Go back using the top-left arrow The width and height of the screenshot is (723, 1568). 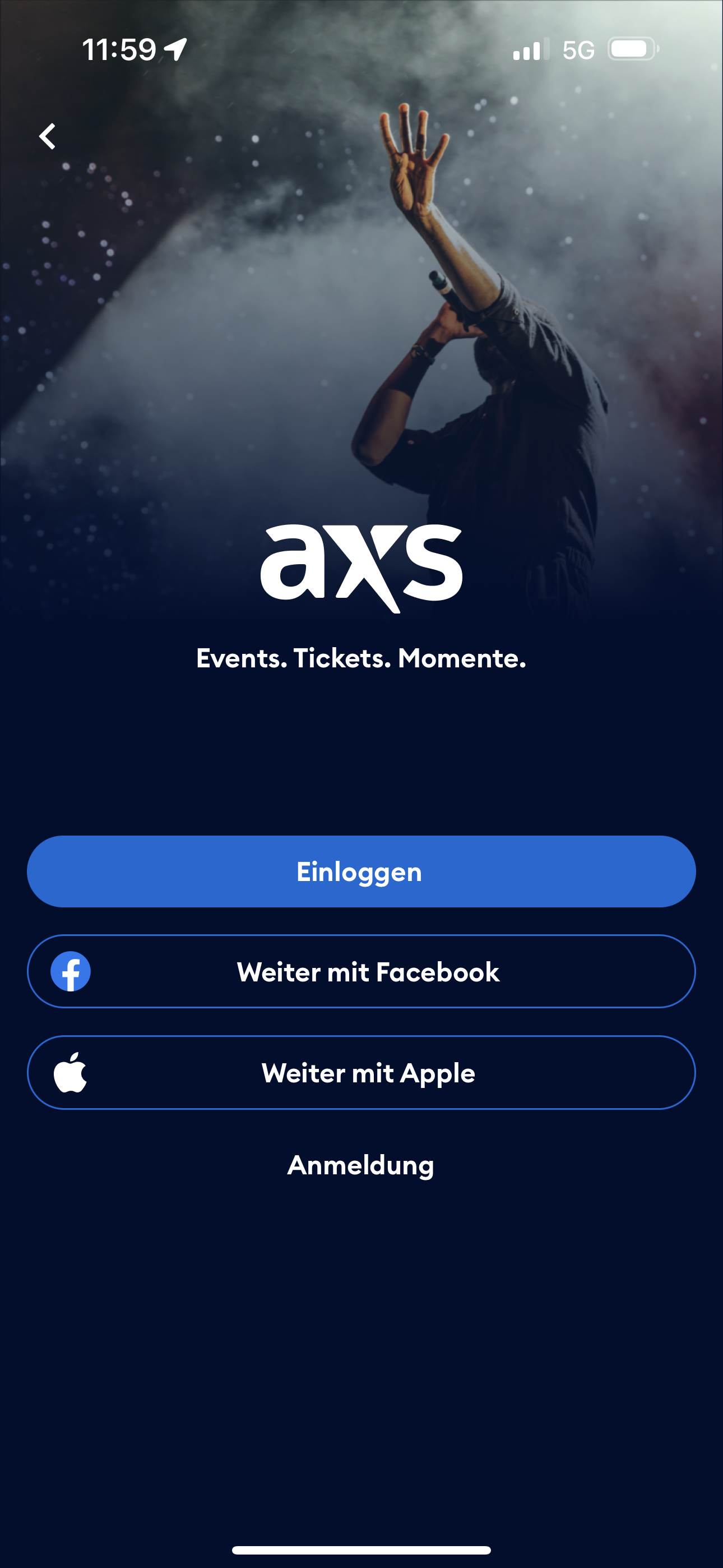point(48,136)
